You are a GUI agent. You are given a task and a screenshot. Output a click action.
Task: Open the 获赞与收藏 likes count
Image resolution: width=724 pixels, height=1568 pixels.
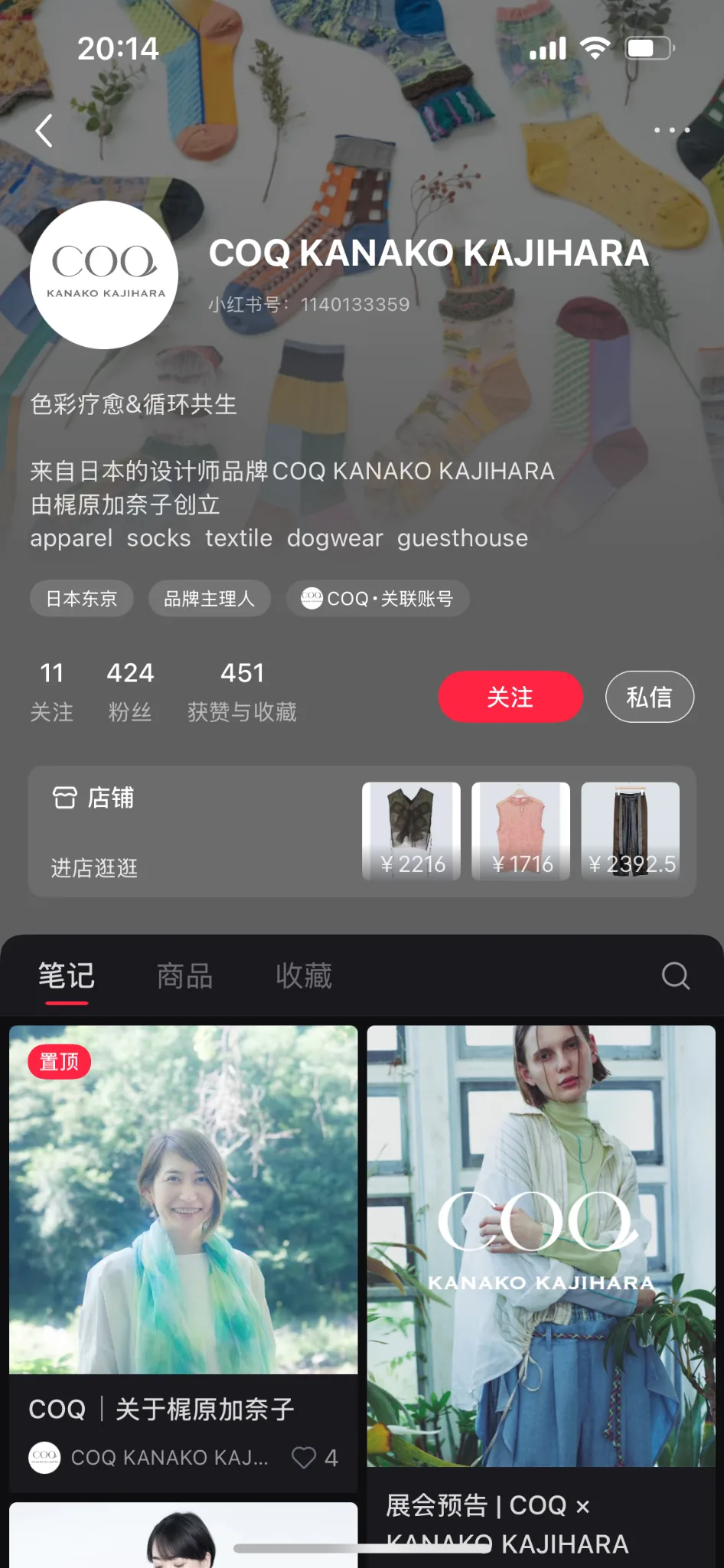point(242,691)
